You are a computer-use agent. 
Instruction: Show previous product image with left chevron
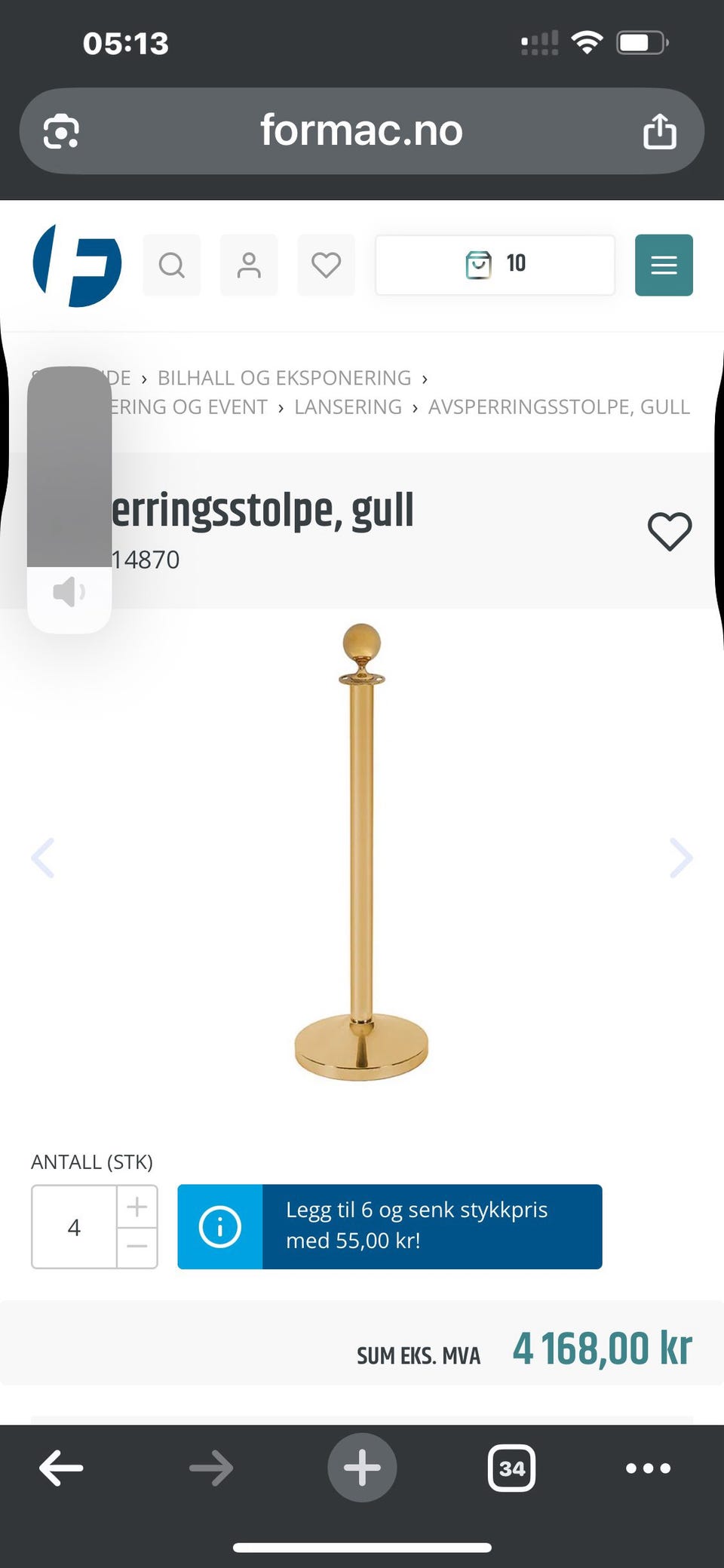(43, 858)
